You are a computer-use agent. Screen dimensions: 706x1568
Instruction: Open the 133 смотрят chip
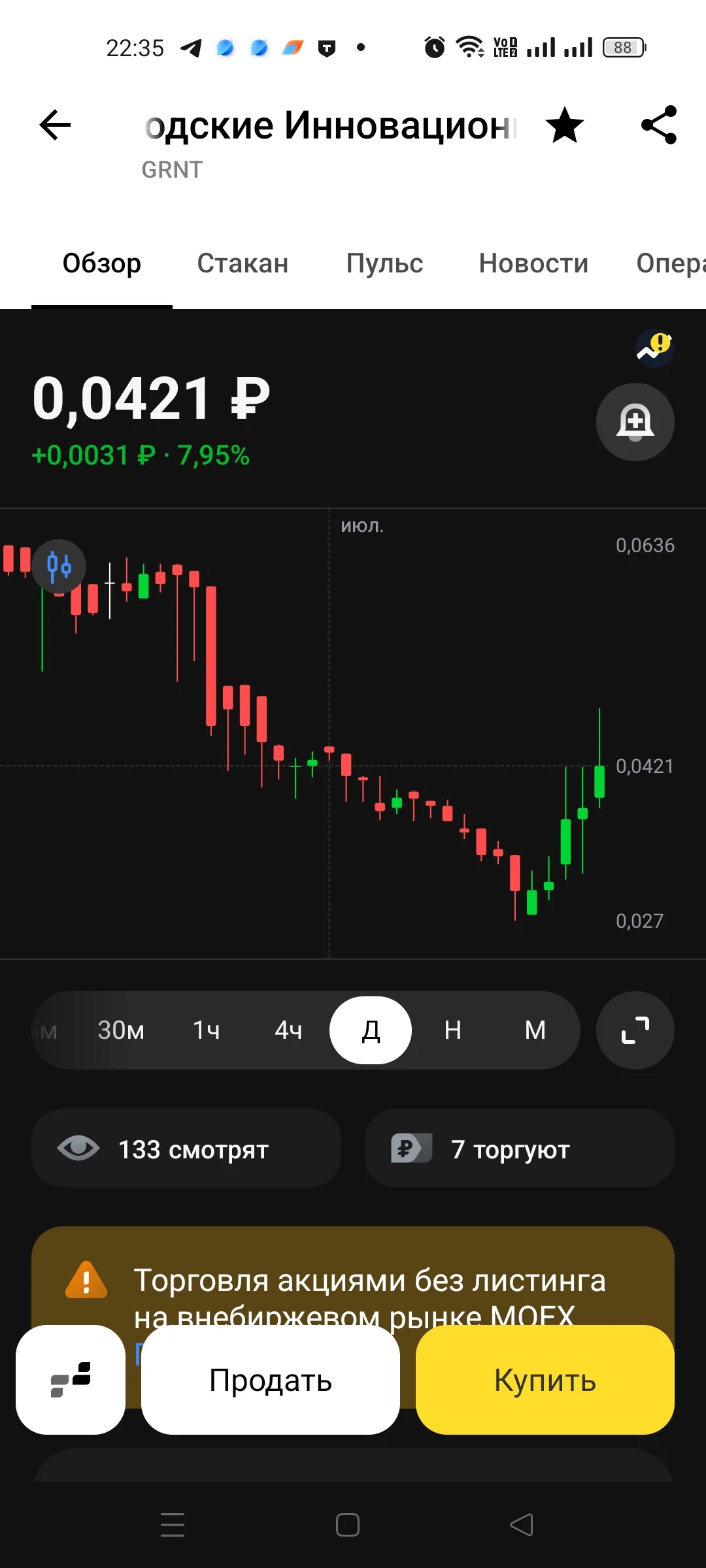[x=186, y=1148]
